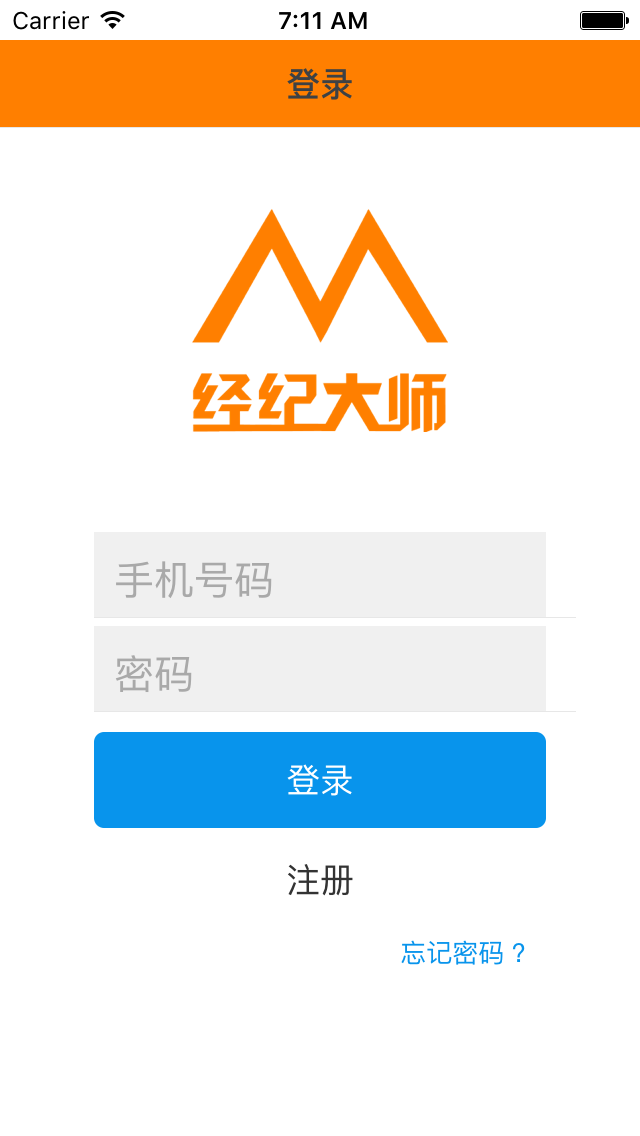
Task: Tap the blue 登录 login button
Action: (320, 780)
